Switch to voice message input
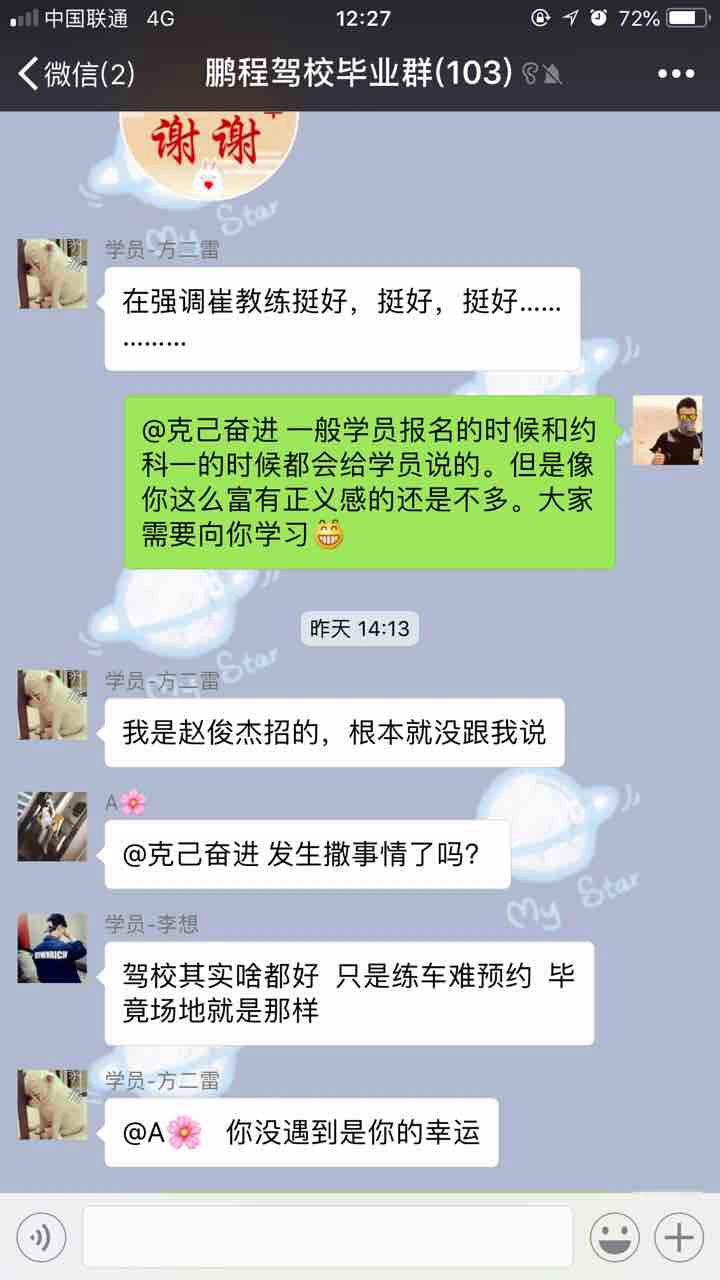This screenshot has width=720, height=1280. pyautogui.click(x=41, y=1238)
